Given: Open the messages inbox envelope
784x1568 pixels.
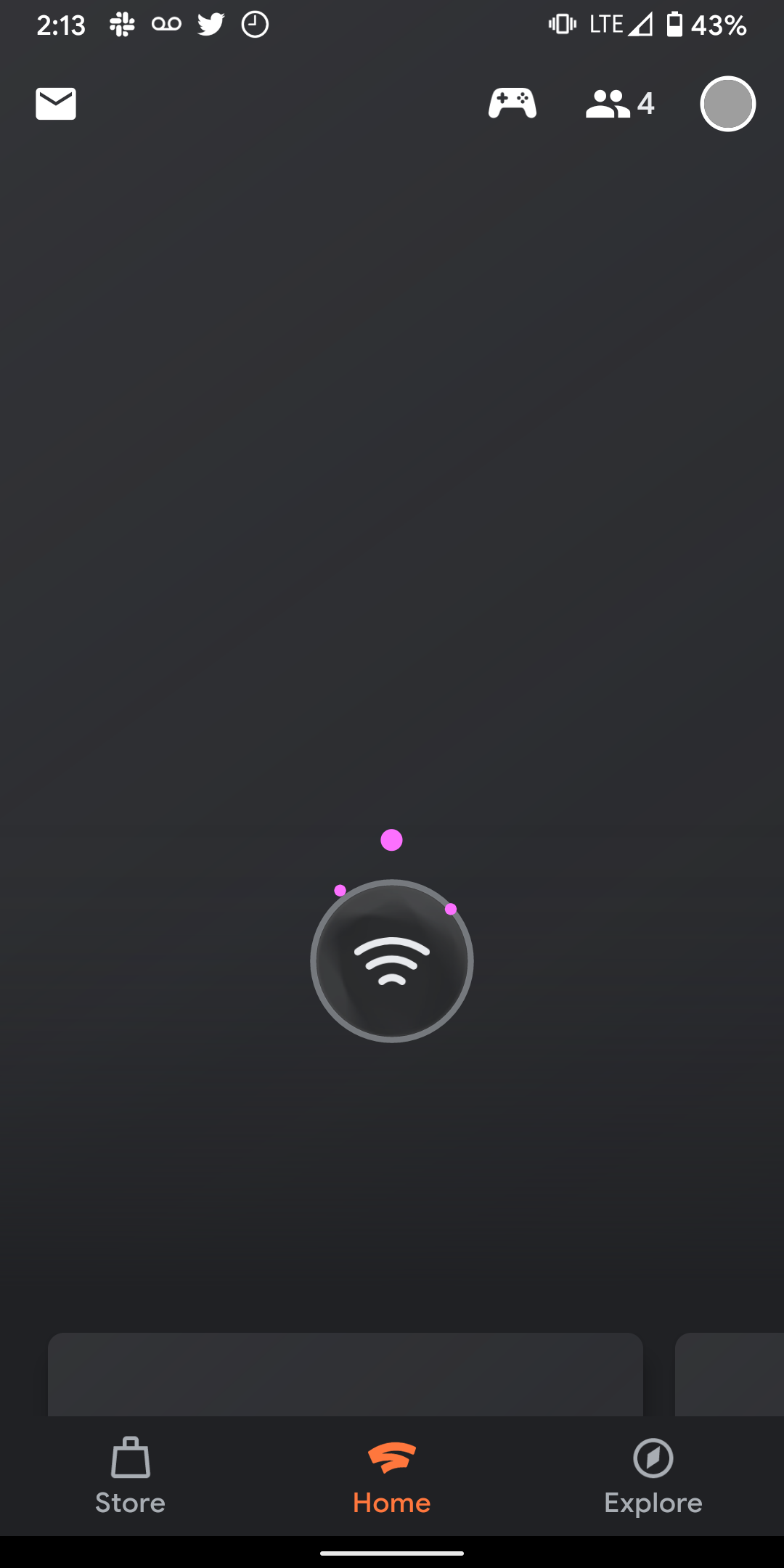Looking at the screenshot, I should pyautogui.click(x=56, y=104).
